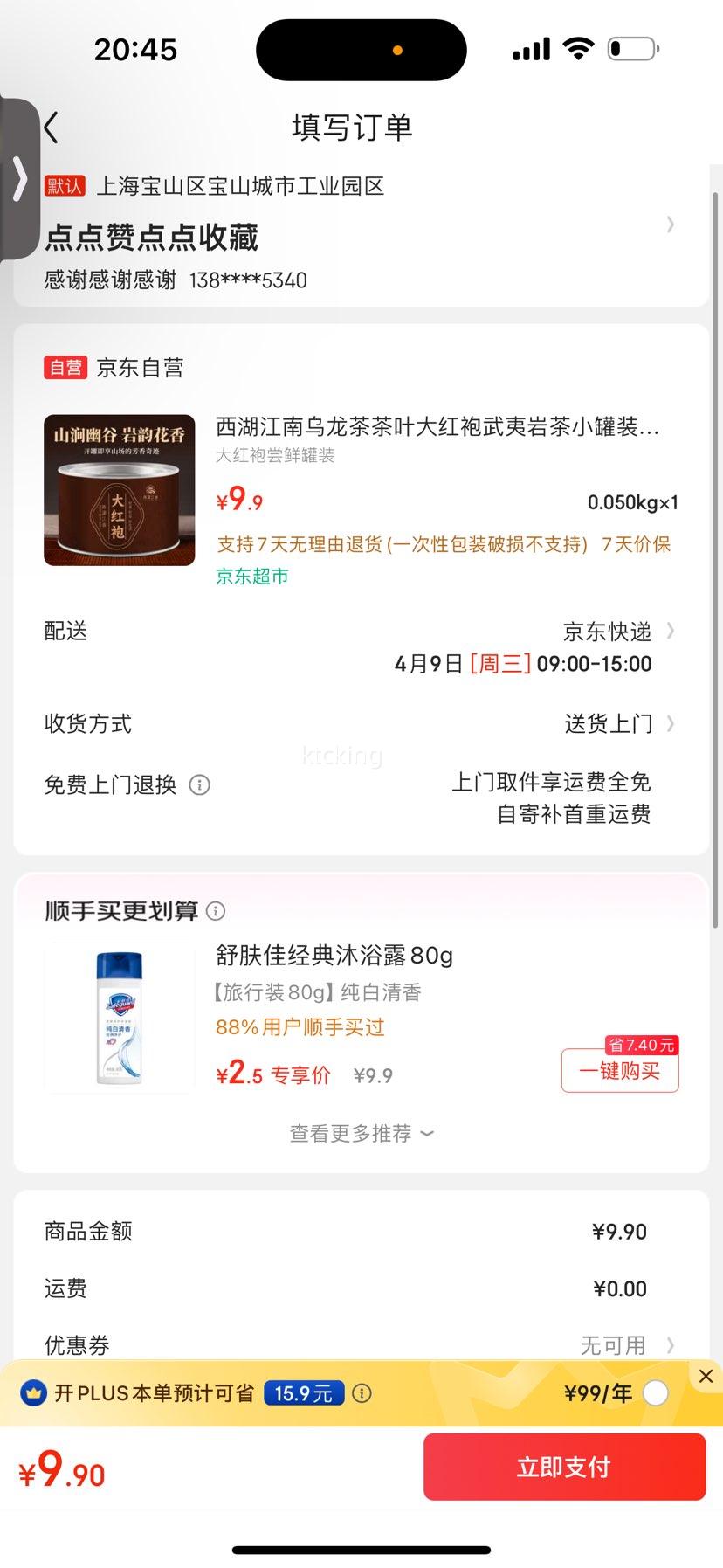Expand 查看更多推荐
Viewport: 723px width, 1568px height.
(x=361, y=1133)
